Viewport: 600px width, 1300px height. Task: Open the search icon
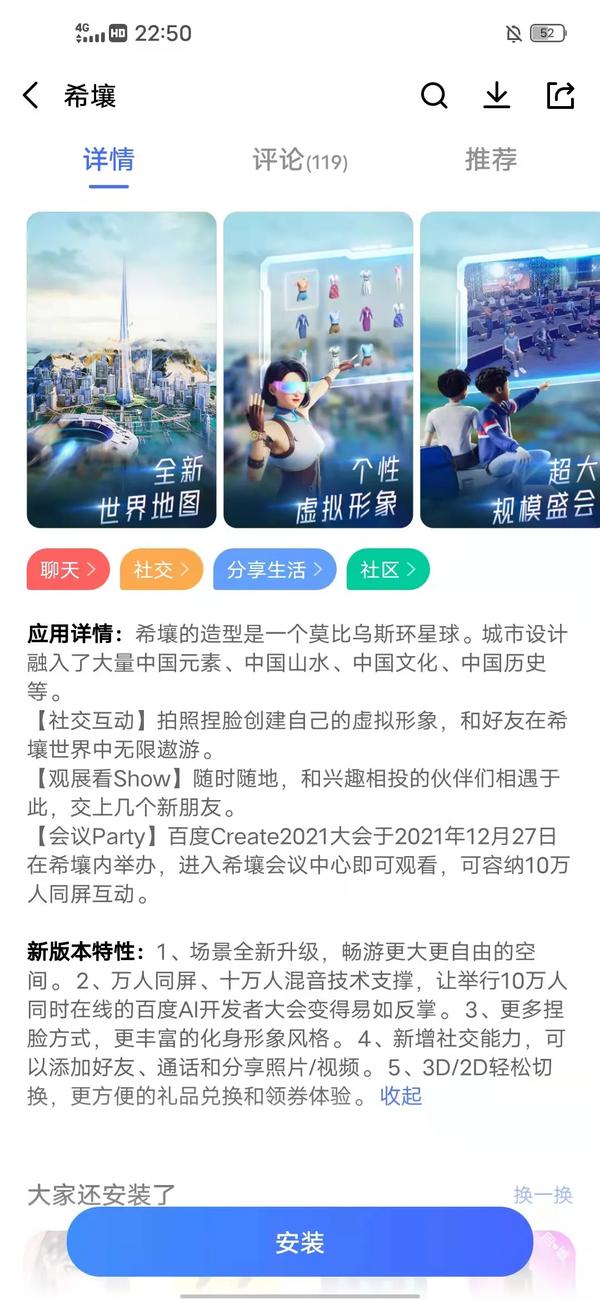click(x=433, y=96)
